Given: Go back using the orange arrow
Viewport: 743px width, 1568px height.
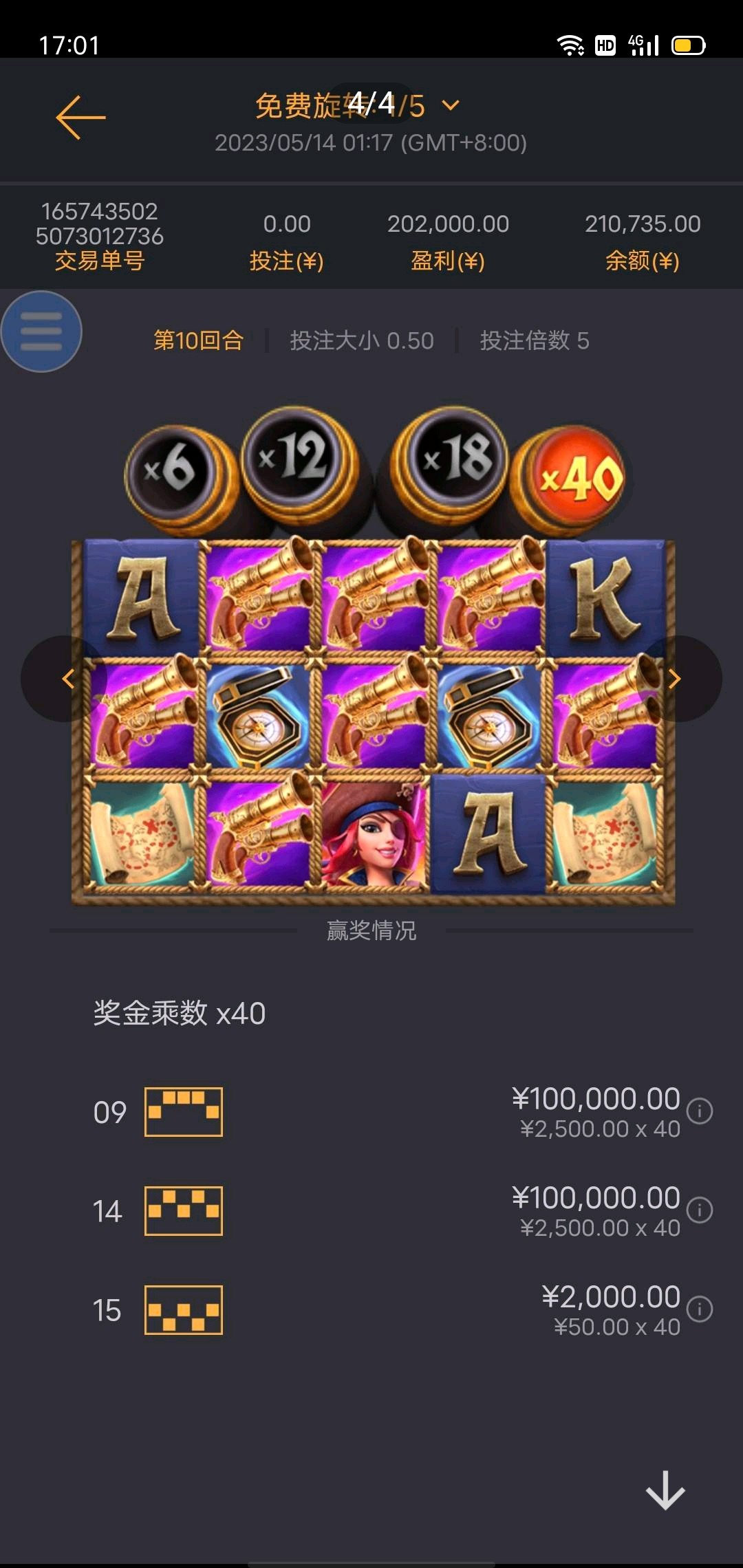Looking at the screenshot, I should [80, 118].
